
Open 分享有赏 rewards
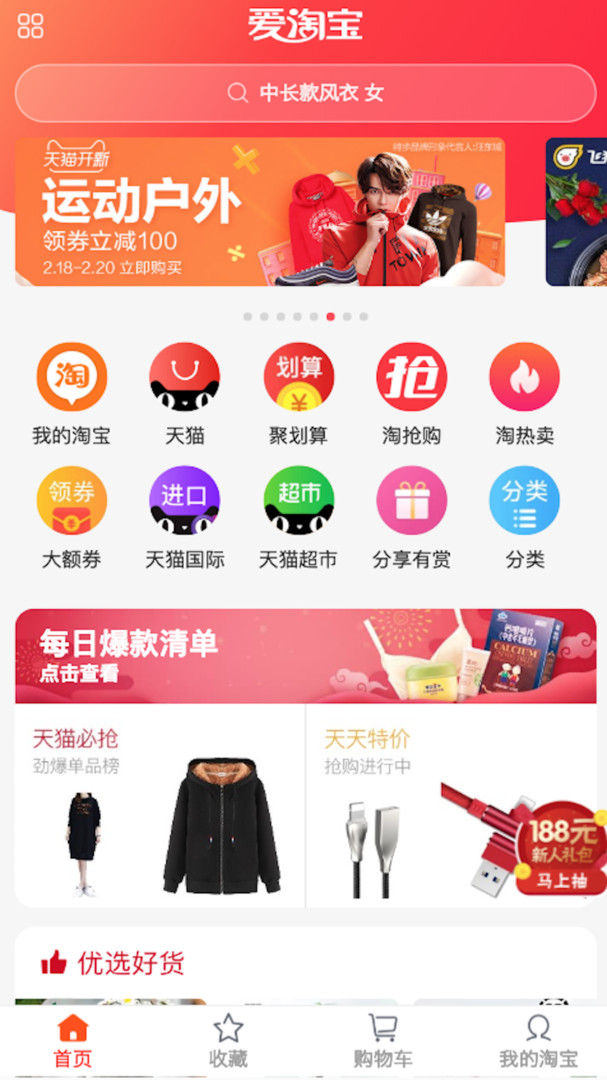click(x=411, y=501)
